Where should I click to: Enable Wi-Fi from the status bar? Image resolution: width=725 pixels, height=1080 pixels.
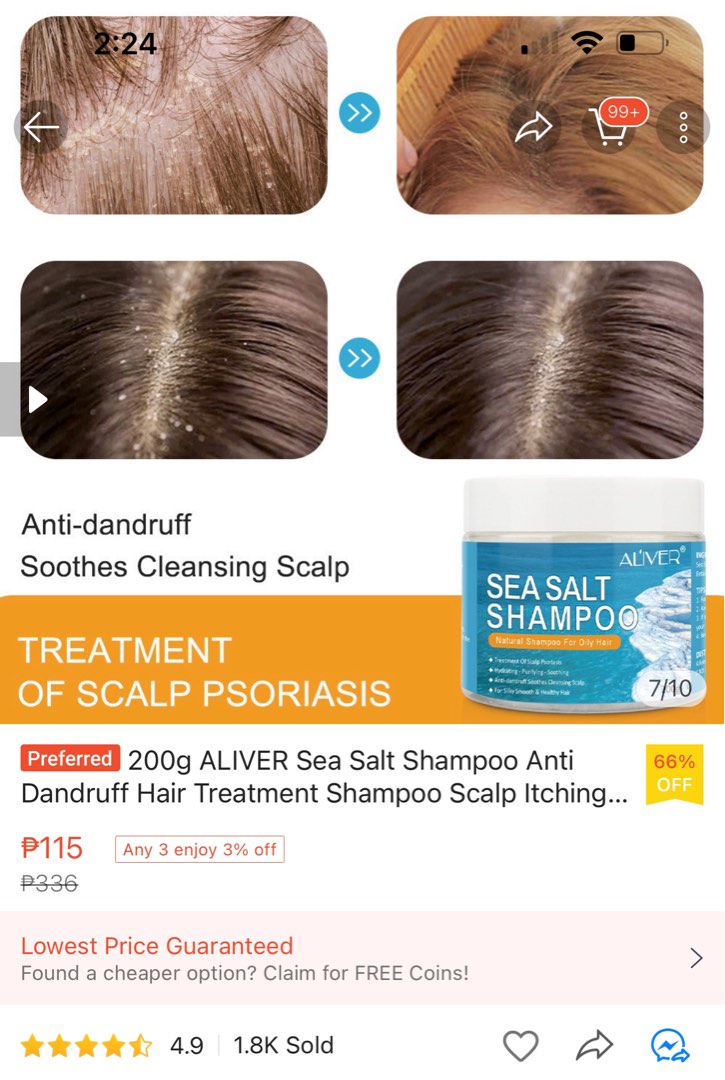[x=588, y=43]
